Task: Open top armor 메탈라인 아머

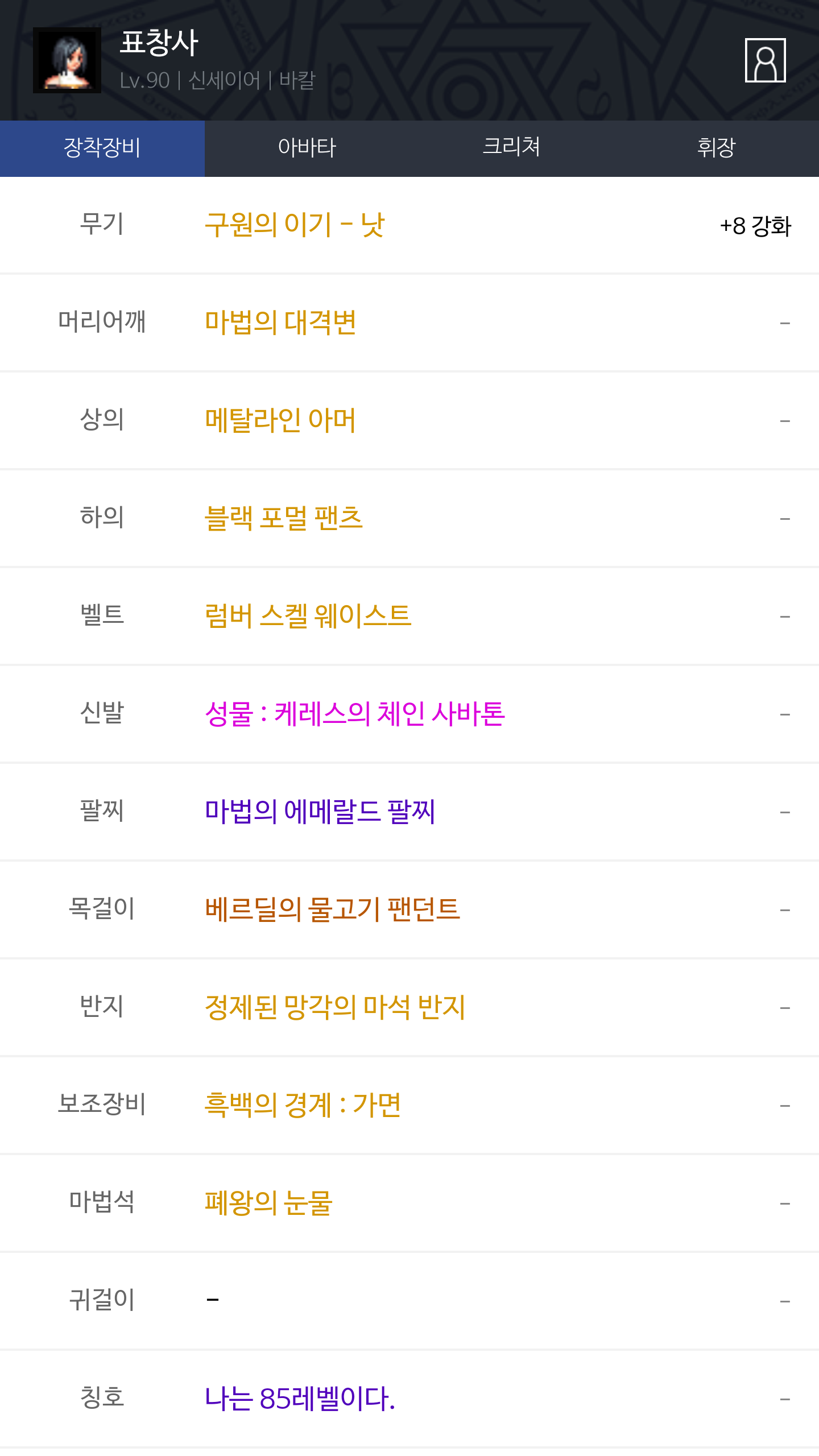Action: click(280, 420)
